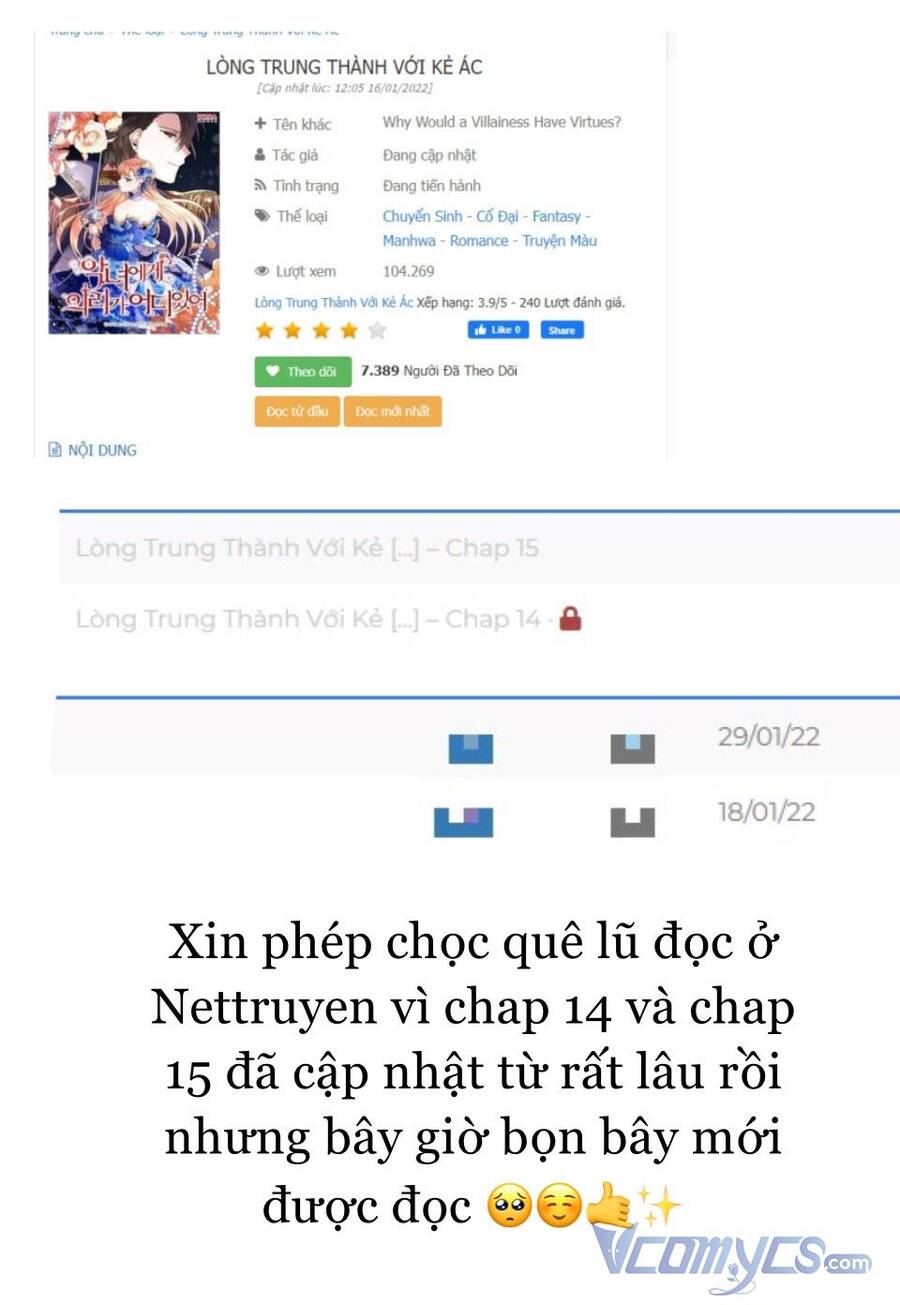The height and width of the screenshot is (1305, 900).
Task: Click the tag icon next to Thể loại
Action: click(x=261, y=216)
